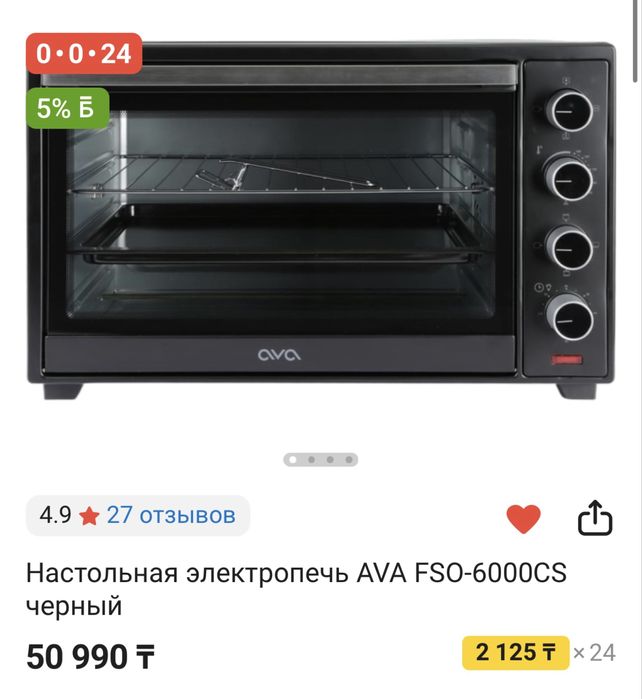
Task: Open the 27 отзывов reviews link
Action: [171, 516]
